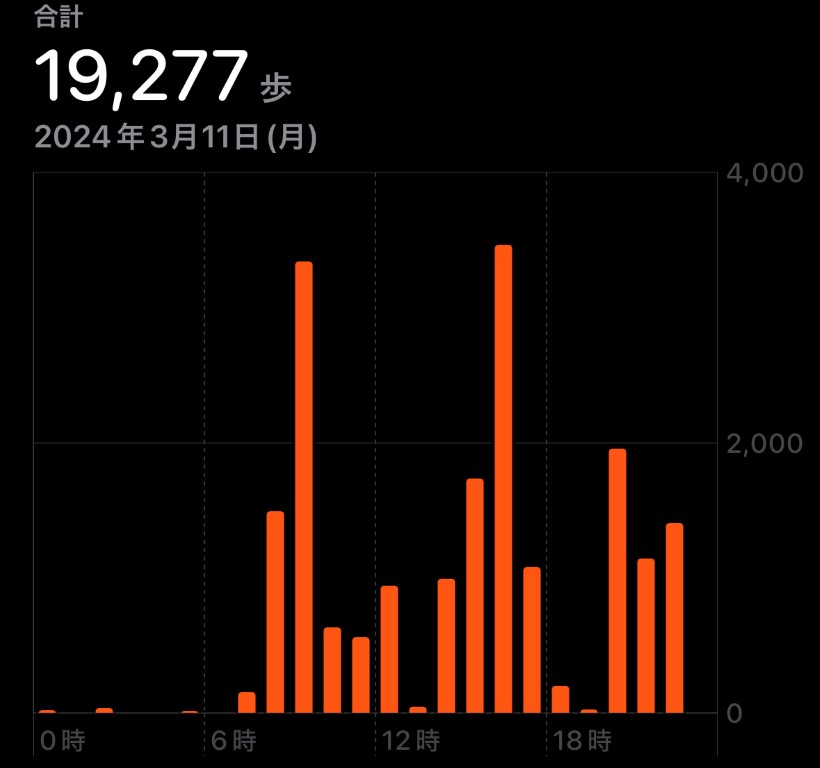Select the tallest step bar after 12時

(503, 479)
